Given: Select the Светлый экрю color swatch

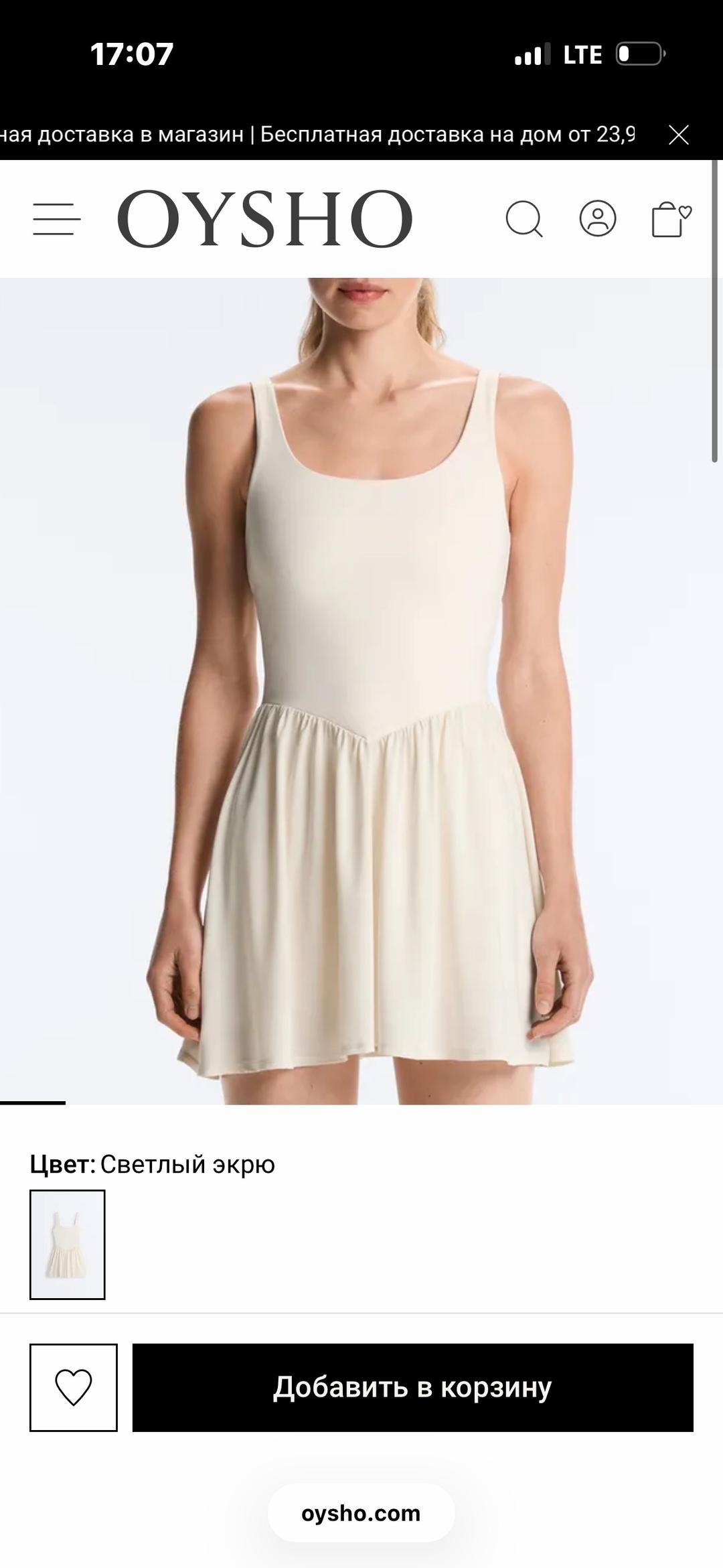Looking at the screenshot, I should [68, 1244].
